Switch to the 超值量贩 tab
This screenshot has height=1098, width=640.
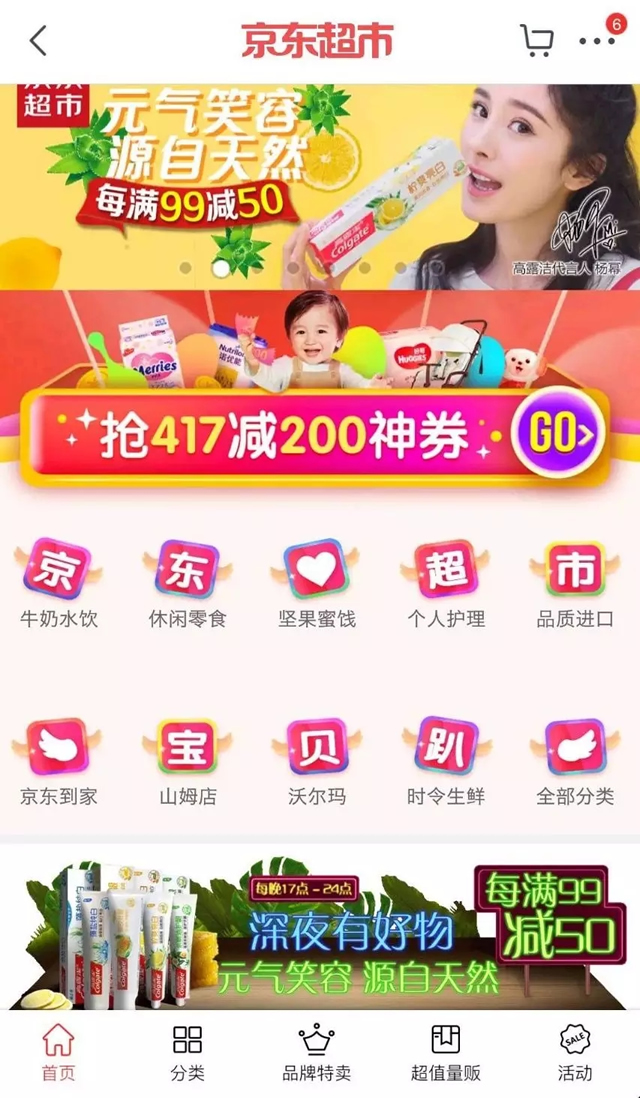click(446, 1054)
